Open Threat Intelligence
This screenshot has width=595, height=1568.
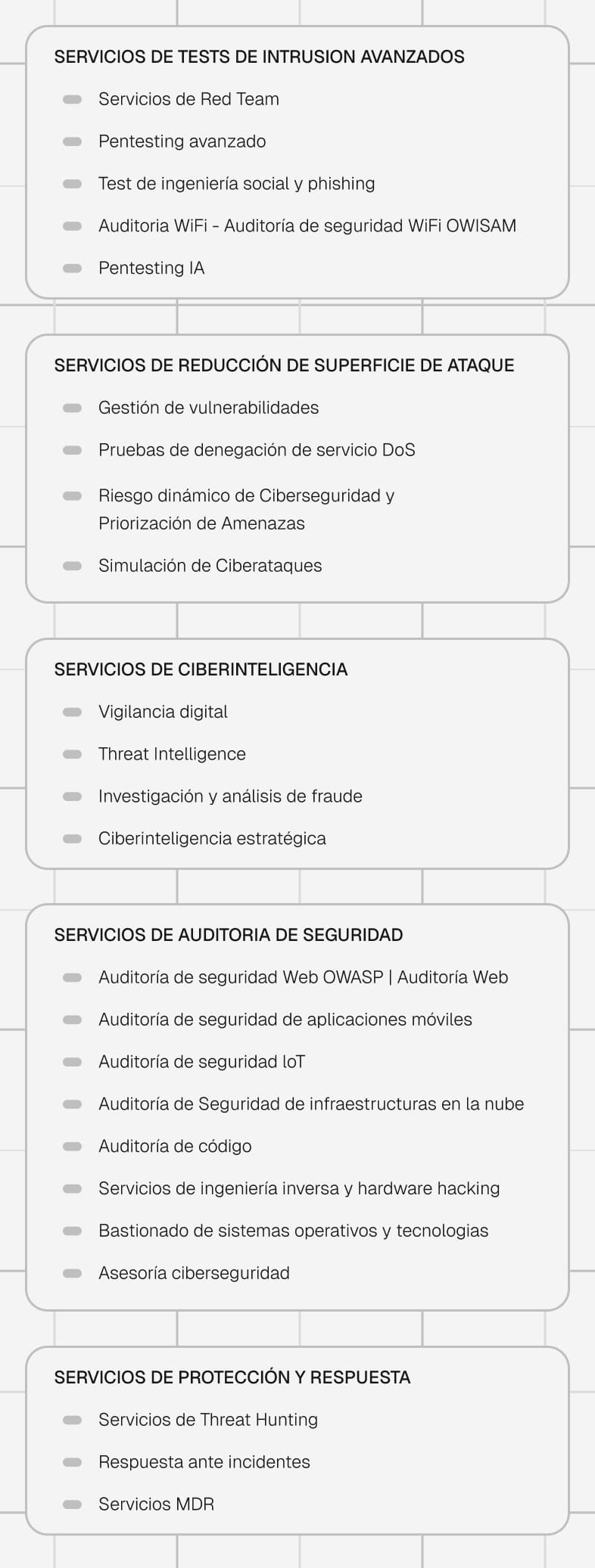point(172,754)
